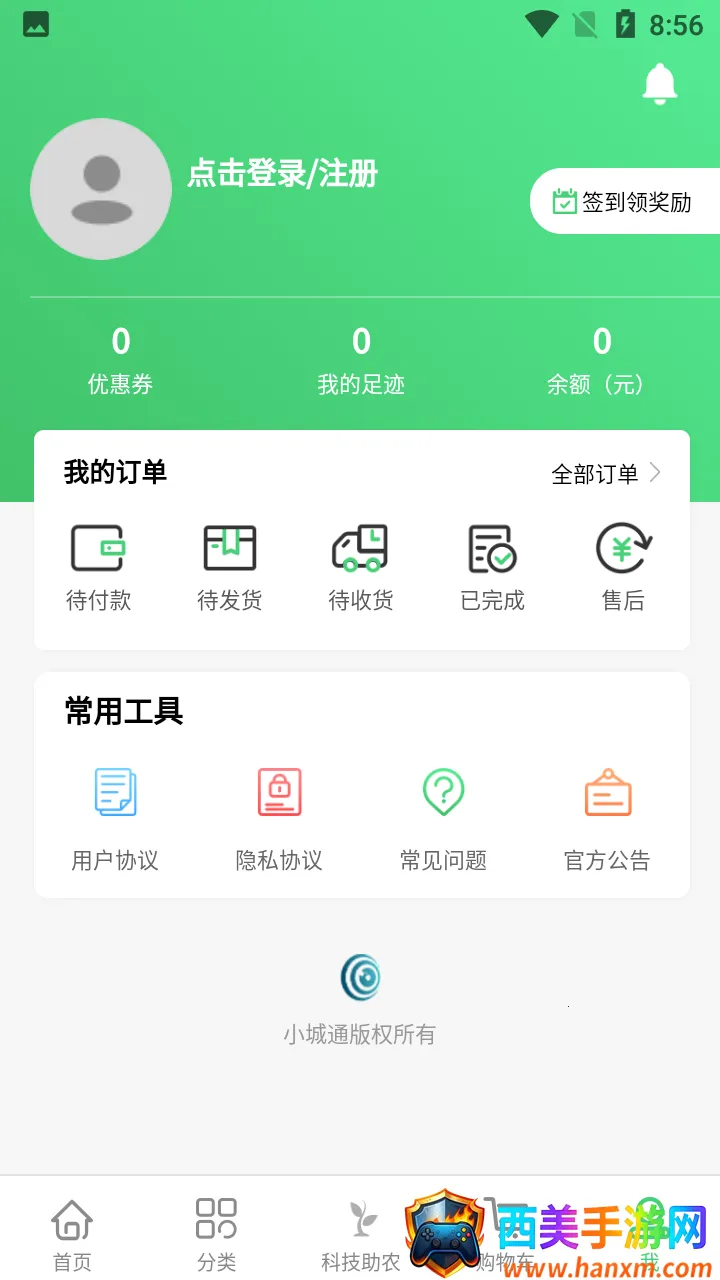Open 售后 after-sales service

(x=623, y=567)
